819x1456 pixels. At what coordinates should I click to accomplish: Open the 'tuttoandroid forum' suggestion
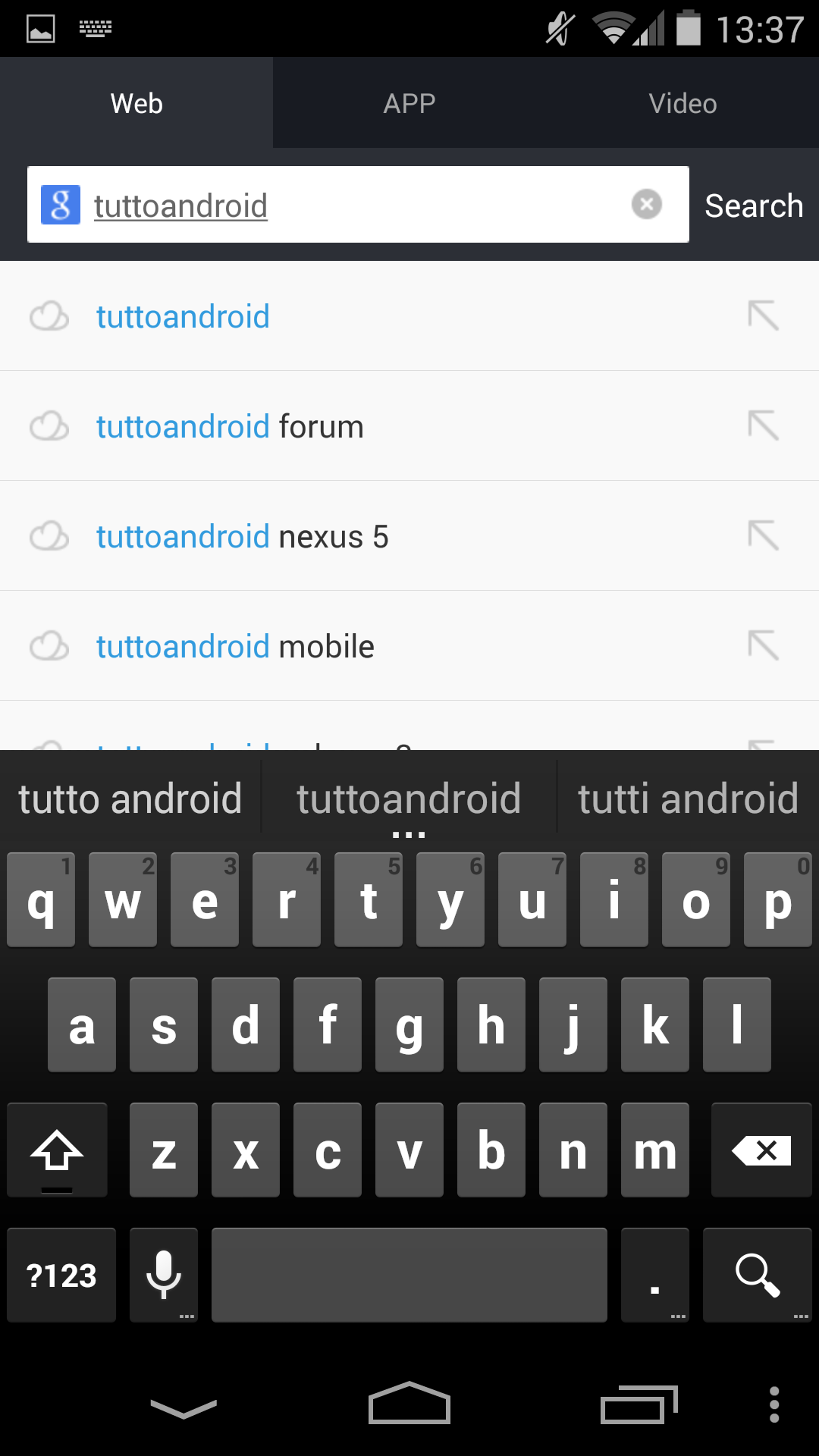[x=409, y=426]
